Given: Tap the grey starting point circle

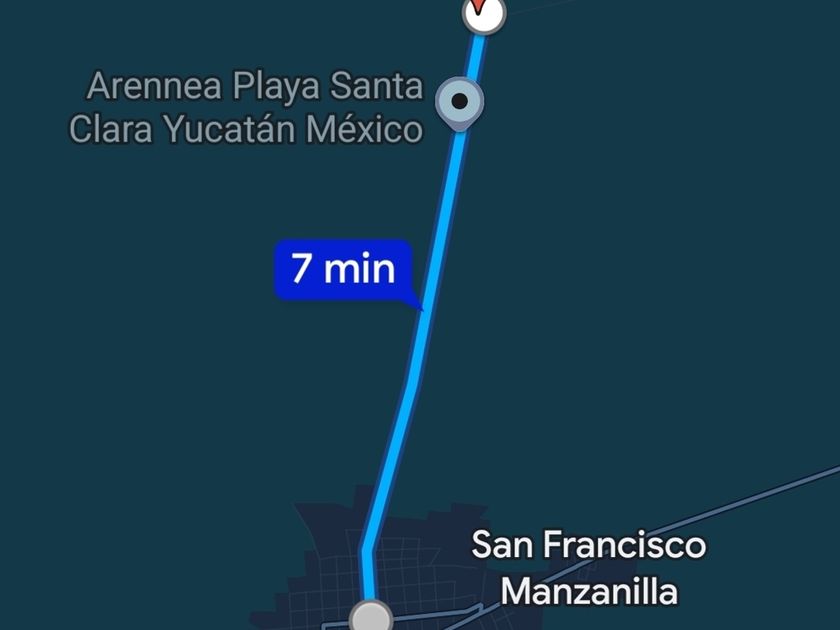Looking at the screenshot, I should click(372, 617).
